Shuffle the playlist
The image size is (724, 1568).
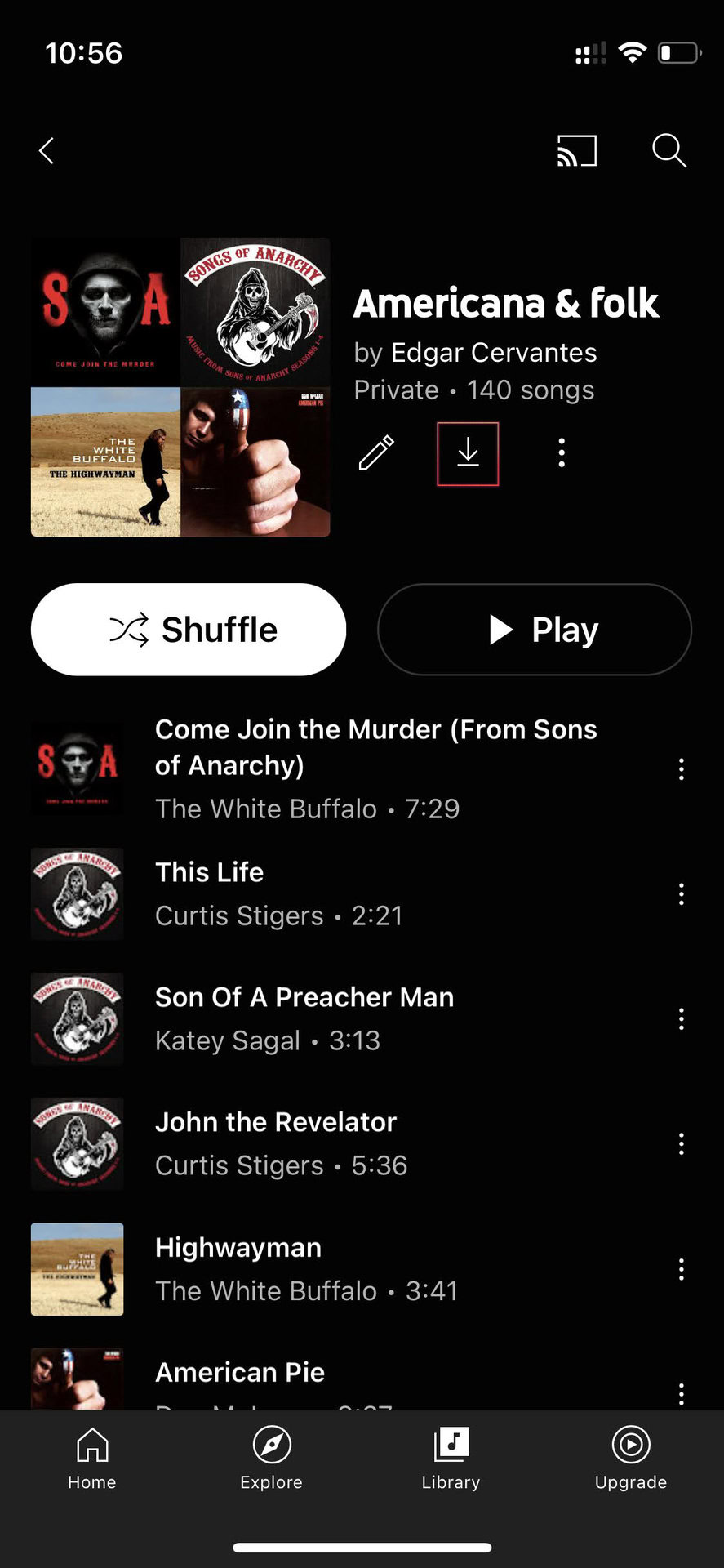[189, 630]
